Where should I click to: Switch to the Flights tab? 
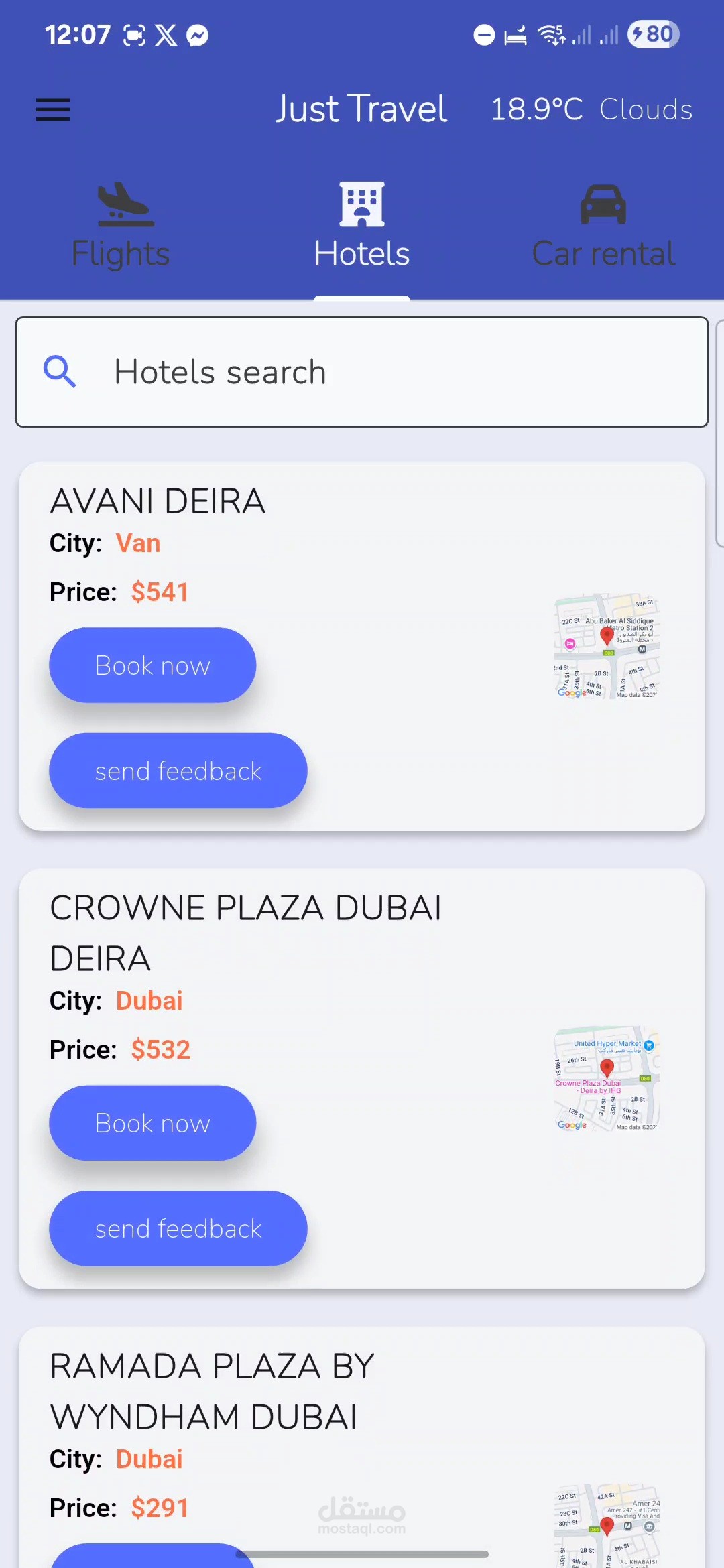(121, 226)
